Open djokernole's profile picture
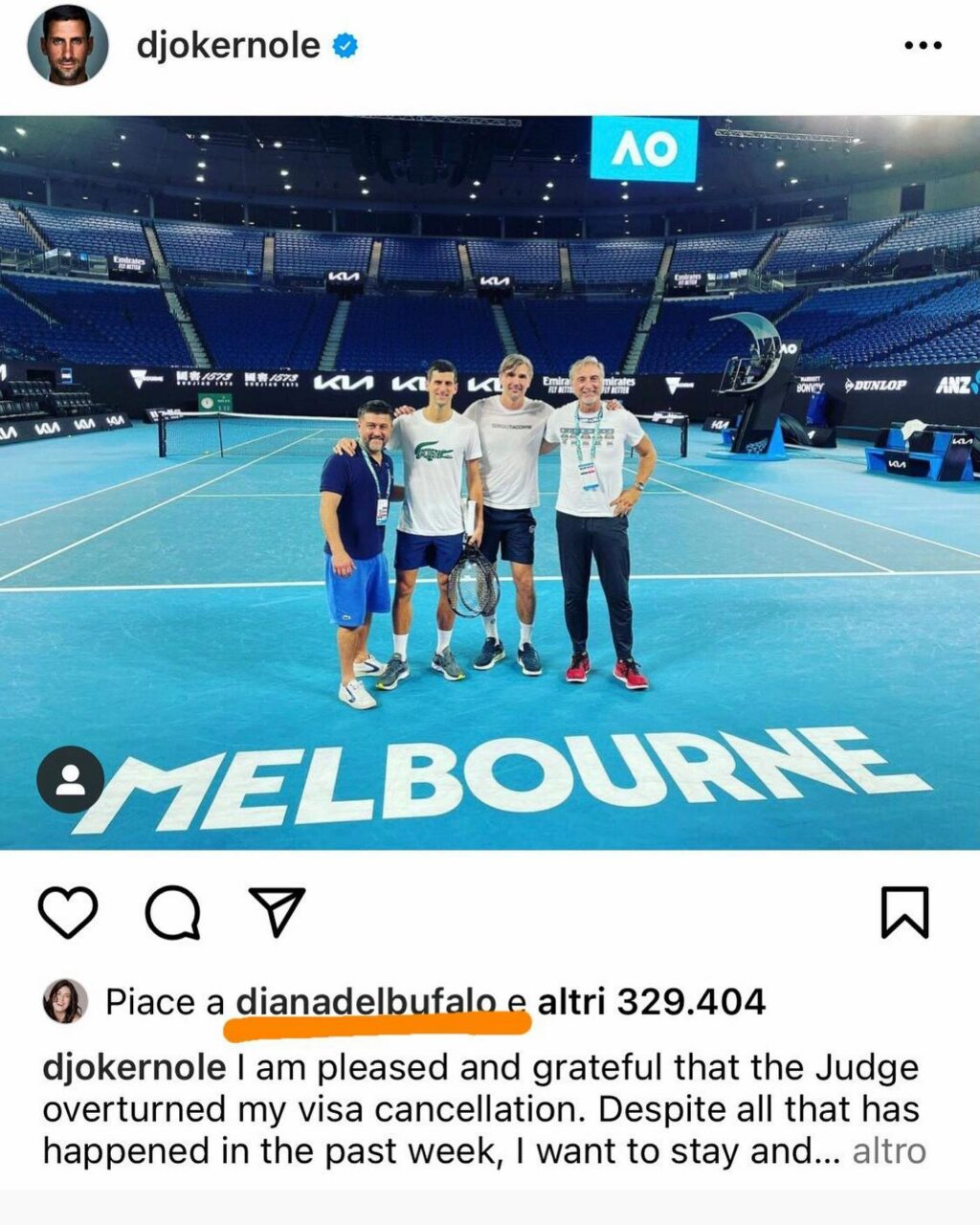Viewport: 980px width, 1225px height. tap(67, 45)
